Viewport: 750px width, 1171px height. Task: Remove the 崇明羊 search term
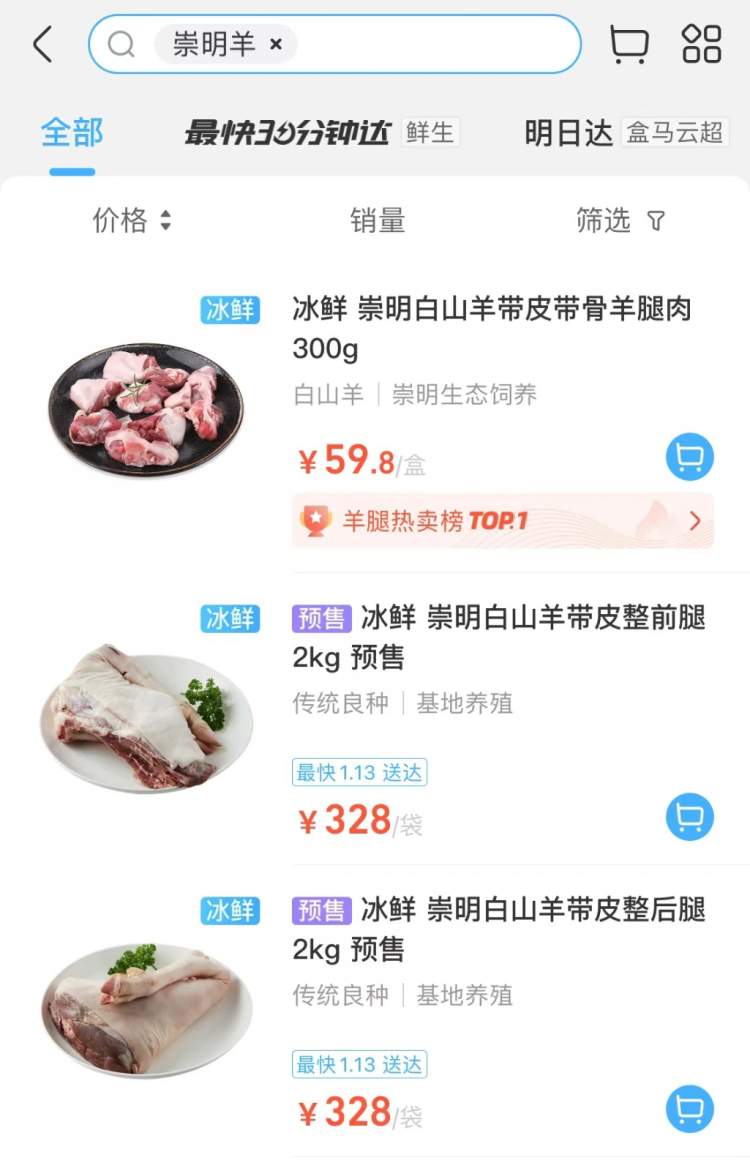[x=277, y=45]
